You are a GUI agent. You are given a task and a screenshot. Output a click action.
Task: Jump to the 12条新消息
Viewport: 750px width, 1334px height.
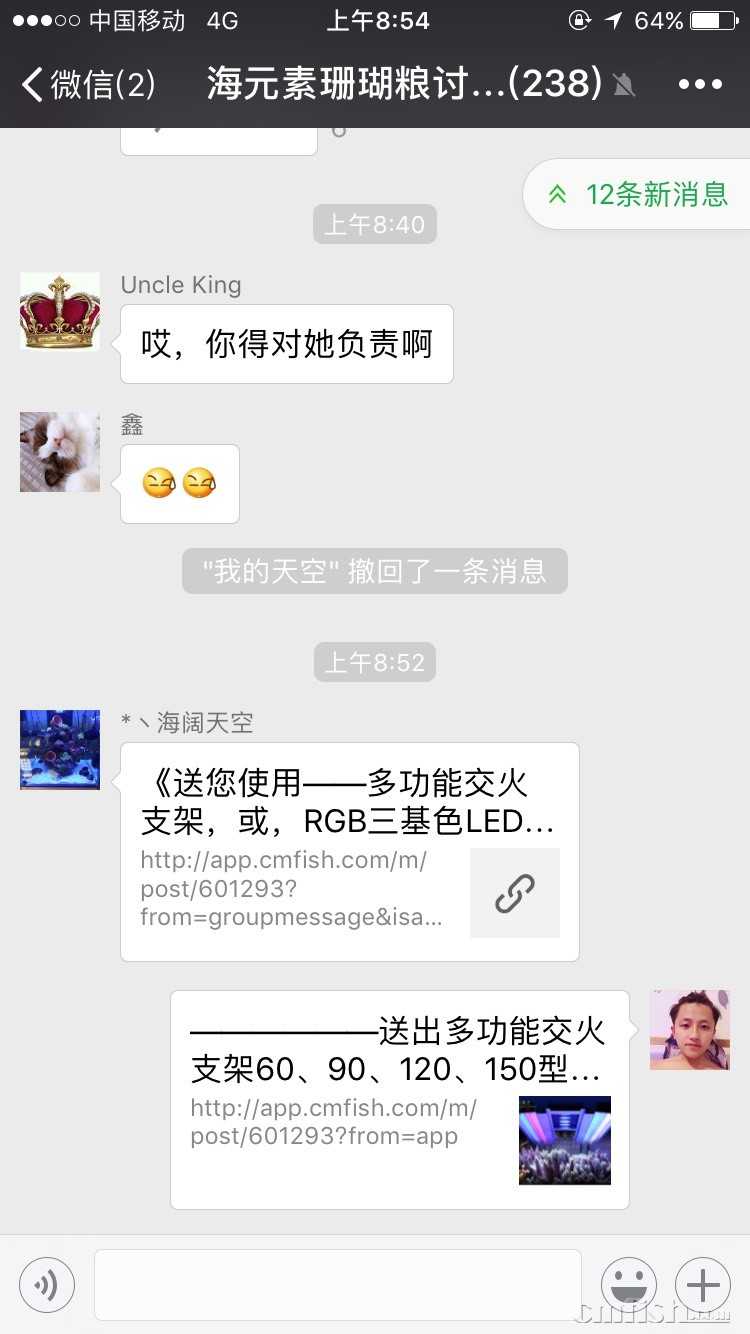tap(638, 194)
